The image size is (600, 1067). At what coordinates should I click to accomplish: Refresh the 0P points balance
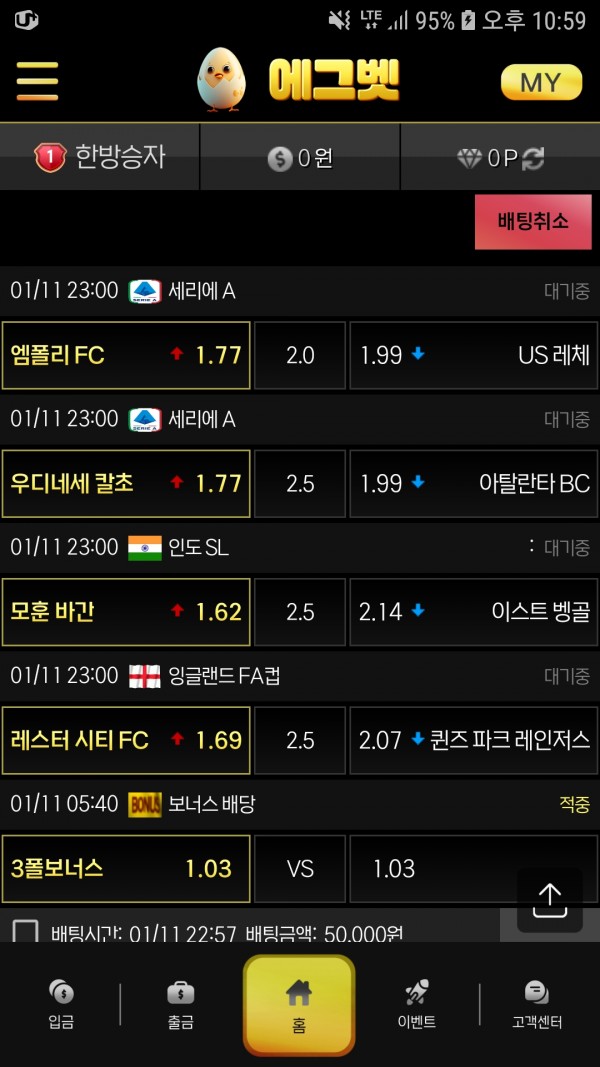(x=533, y=159)
